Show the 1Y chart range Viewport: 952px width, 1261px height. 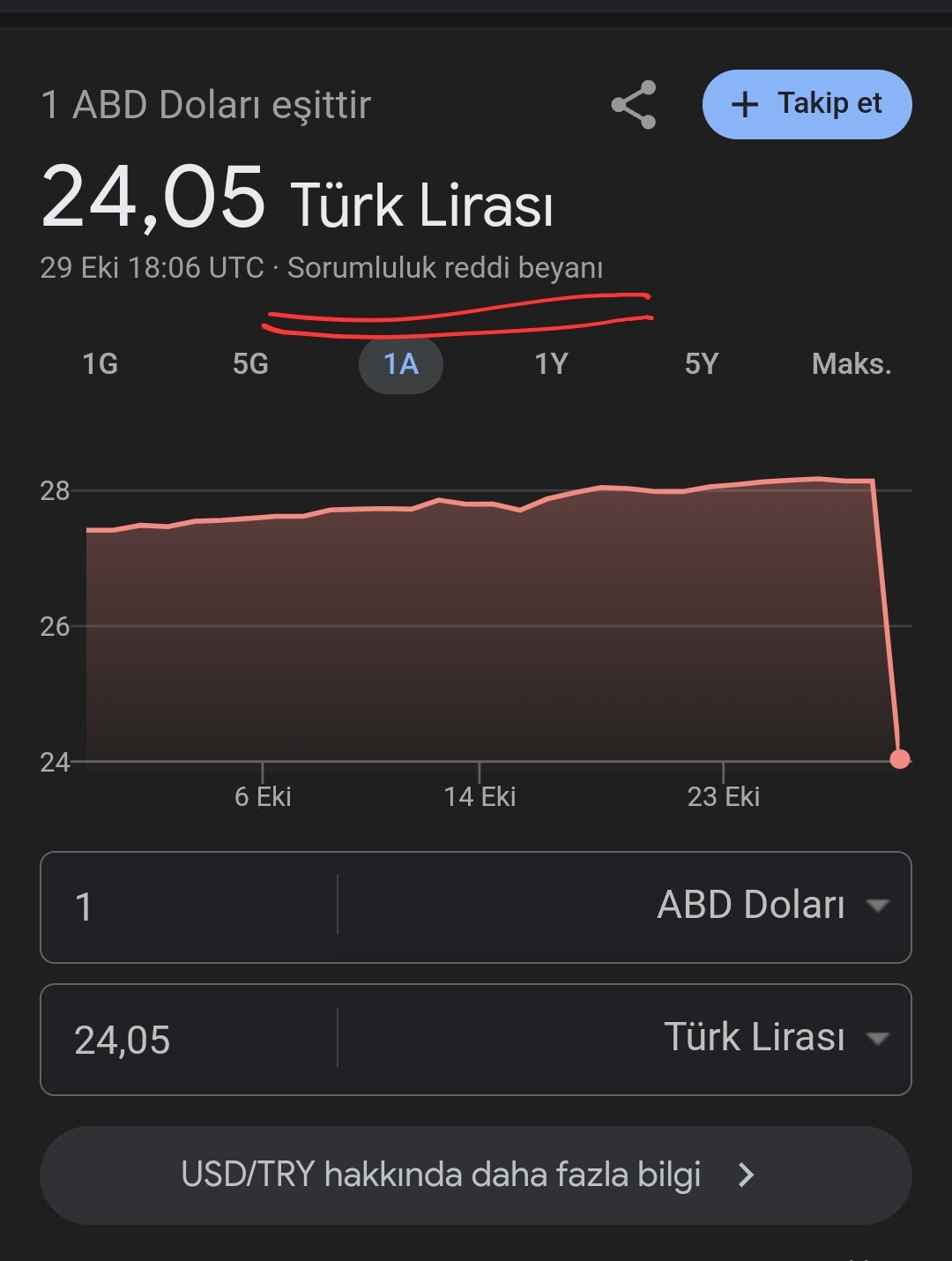tap(551, 363)
